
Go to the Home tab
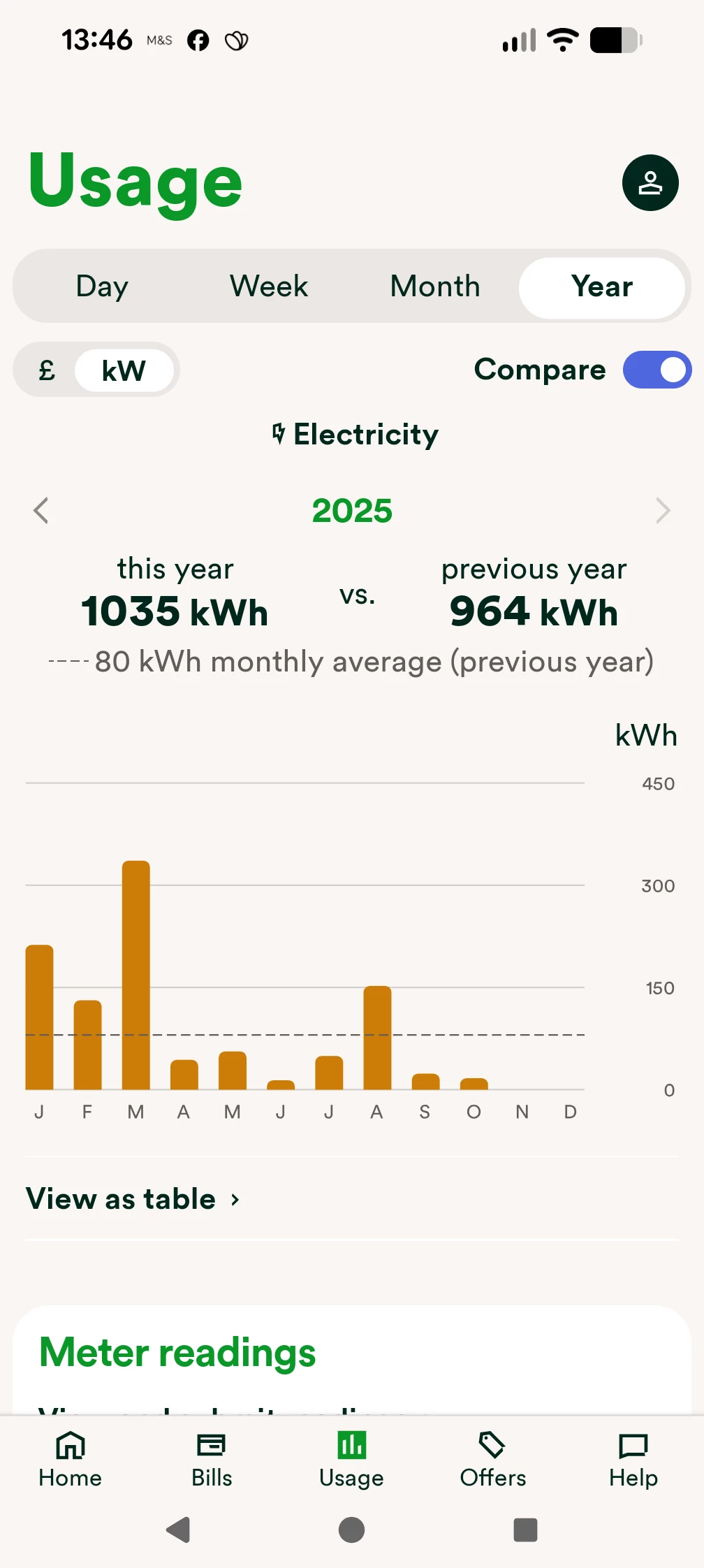[71, 1460]
